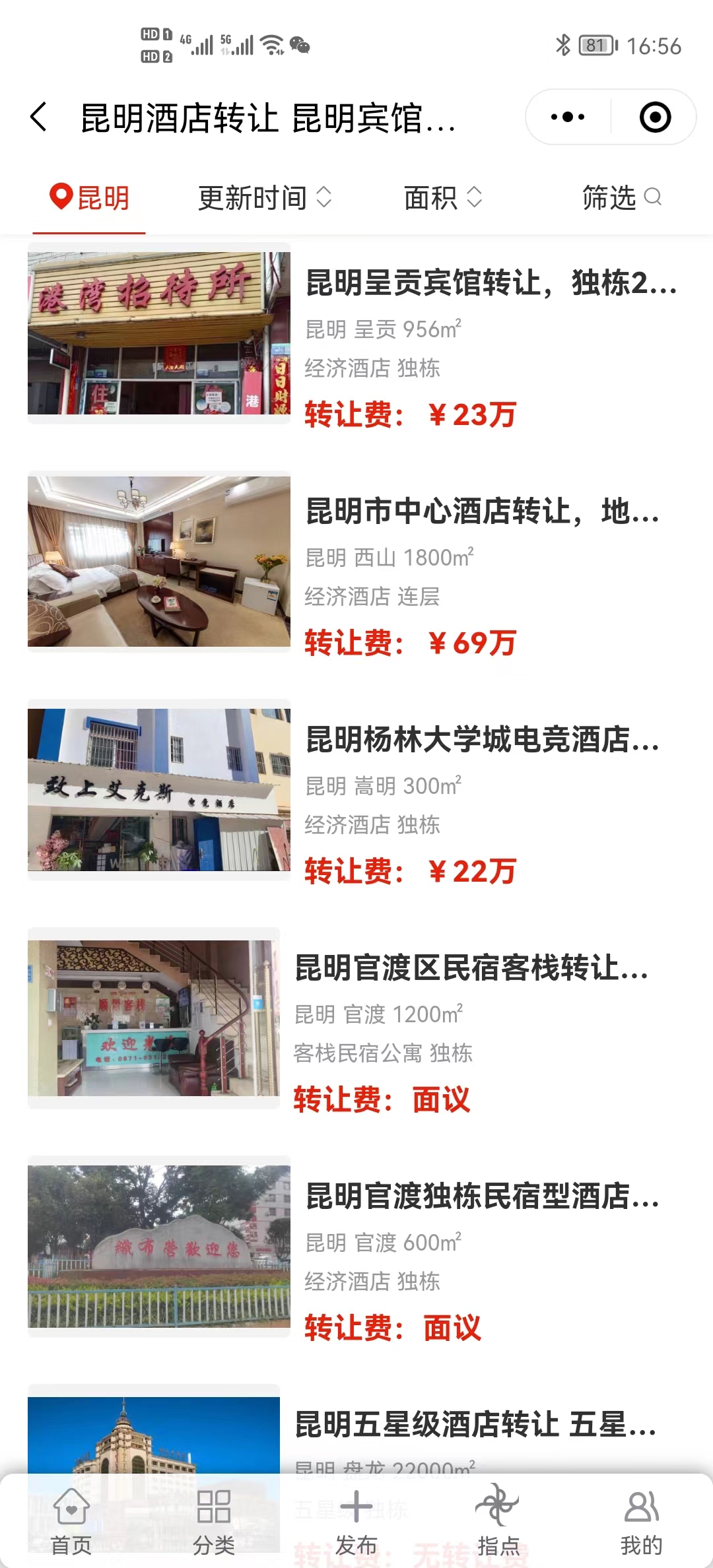This screenshot has width=713, height=1568.
Task: Open the 昆明五星级酒店转让 listing
Action: pos(475,1425)
